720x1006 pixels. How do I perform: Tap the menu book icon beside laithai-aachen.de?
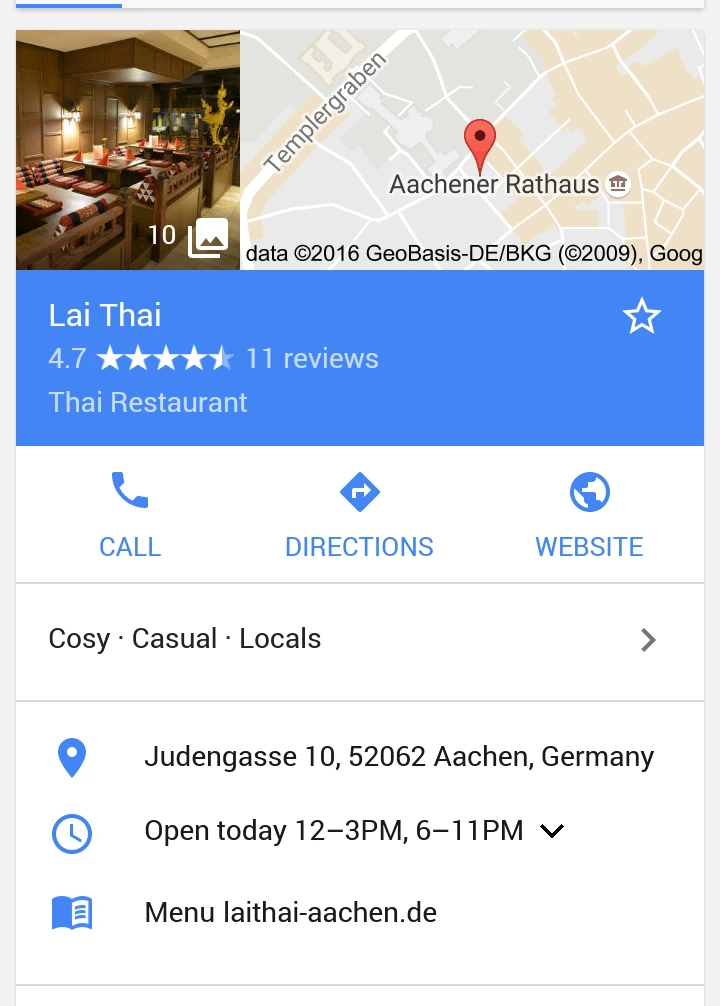[x=71, y=912]
